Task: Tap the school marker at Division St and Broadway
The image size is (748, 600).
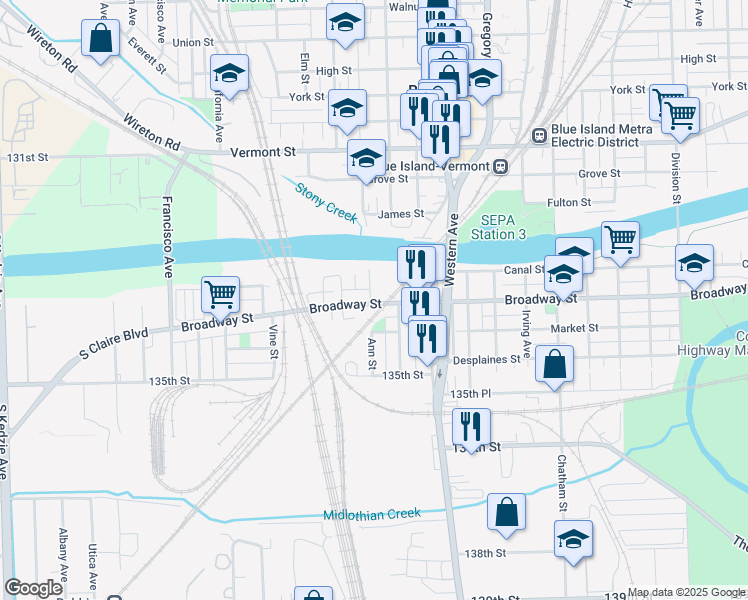Action: [694, 264]
